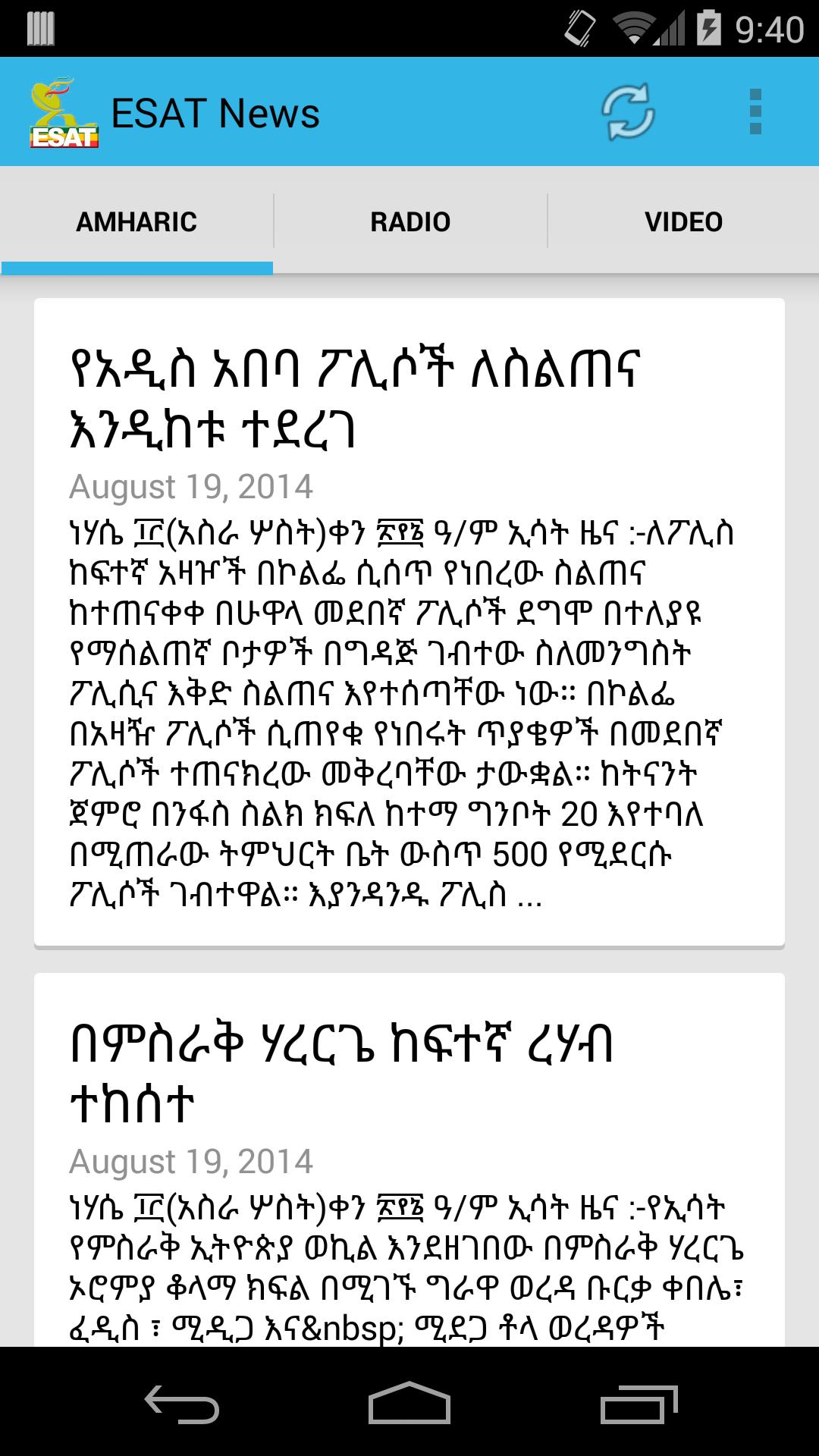Go back using the navigation bar
This screenshot has width=819, height=1456.
point(182,1404)
